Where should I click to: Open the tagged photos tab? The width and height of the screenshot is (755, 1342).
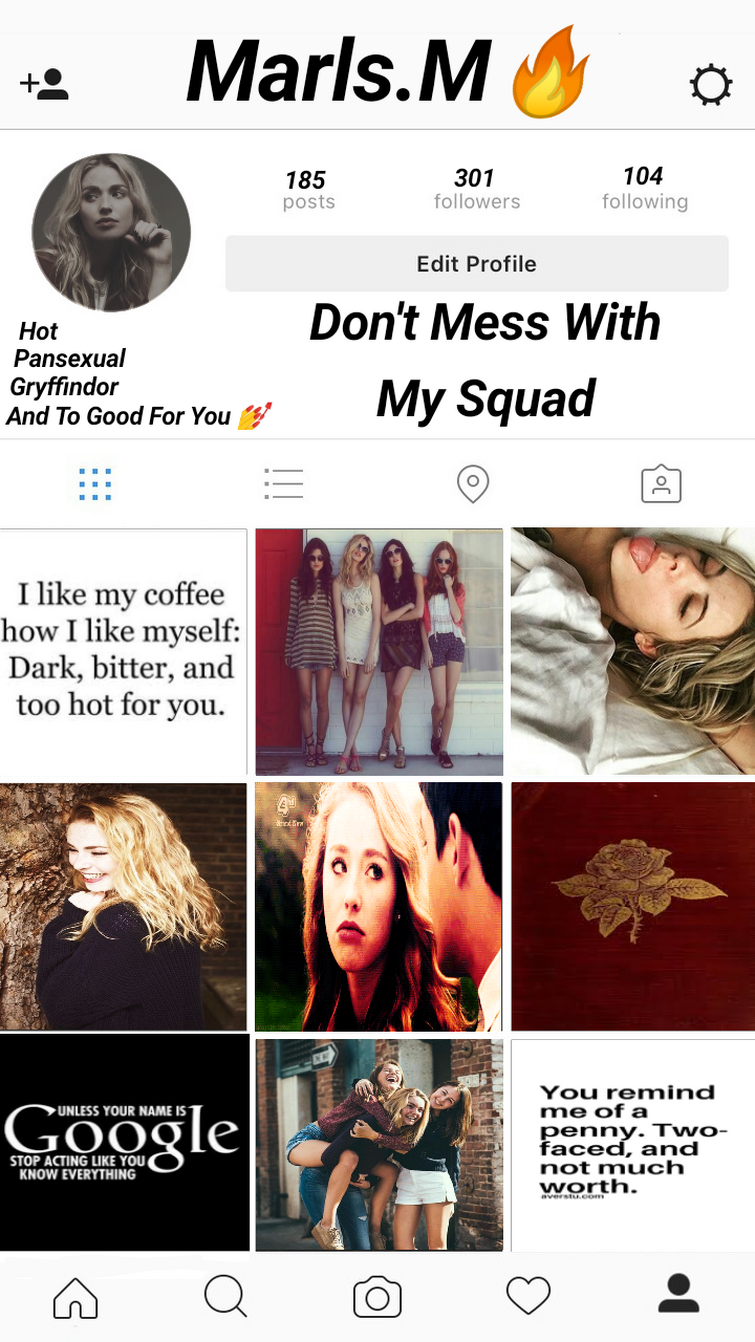(x=661, y=485)
